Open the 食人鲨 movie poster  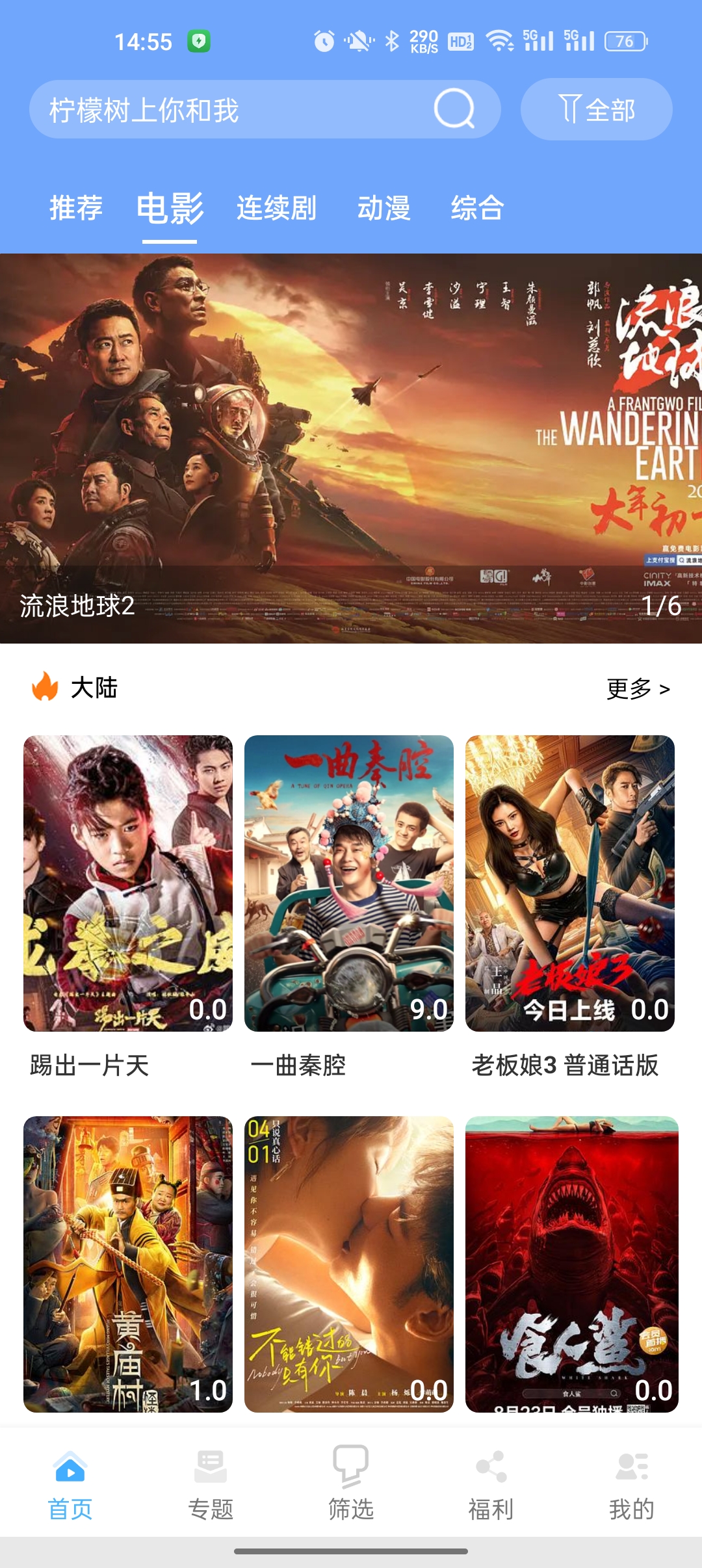click(x=571, y=1264)
